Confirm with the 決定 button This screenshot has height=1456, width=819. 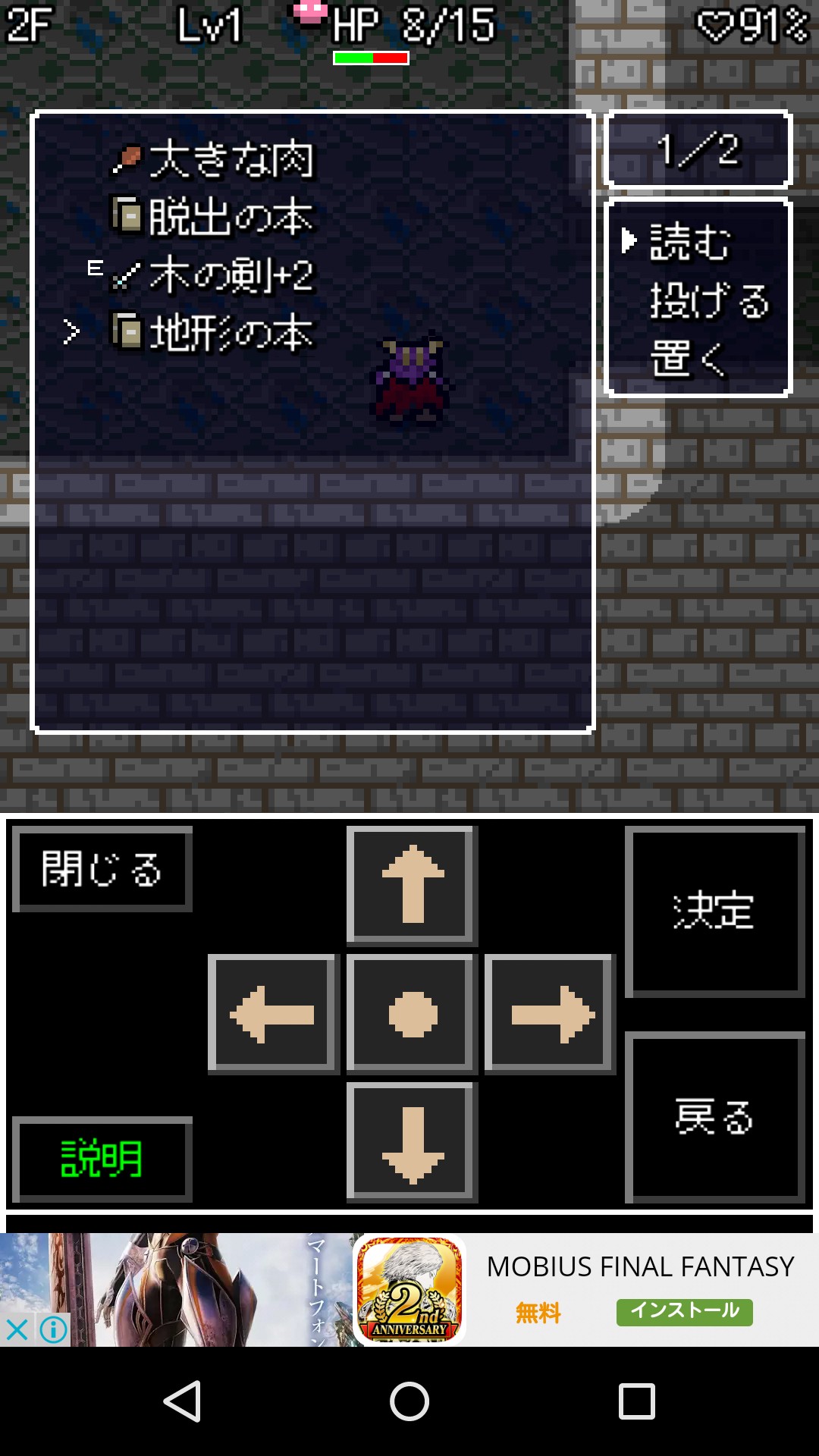click(x=714, y=912)
